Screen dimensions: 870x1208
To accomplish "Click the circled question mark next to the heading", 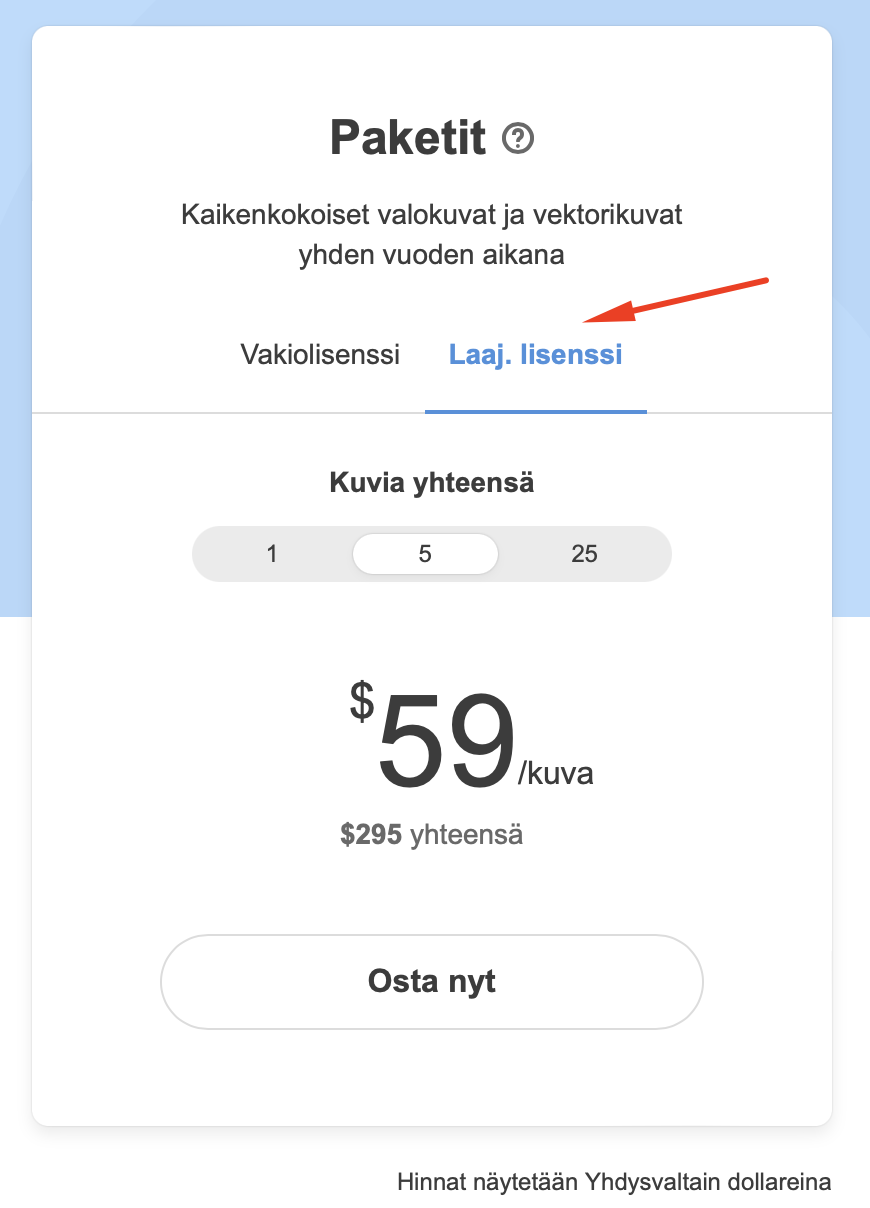I will 516,139.
